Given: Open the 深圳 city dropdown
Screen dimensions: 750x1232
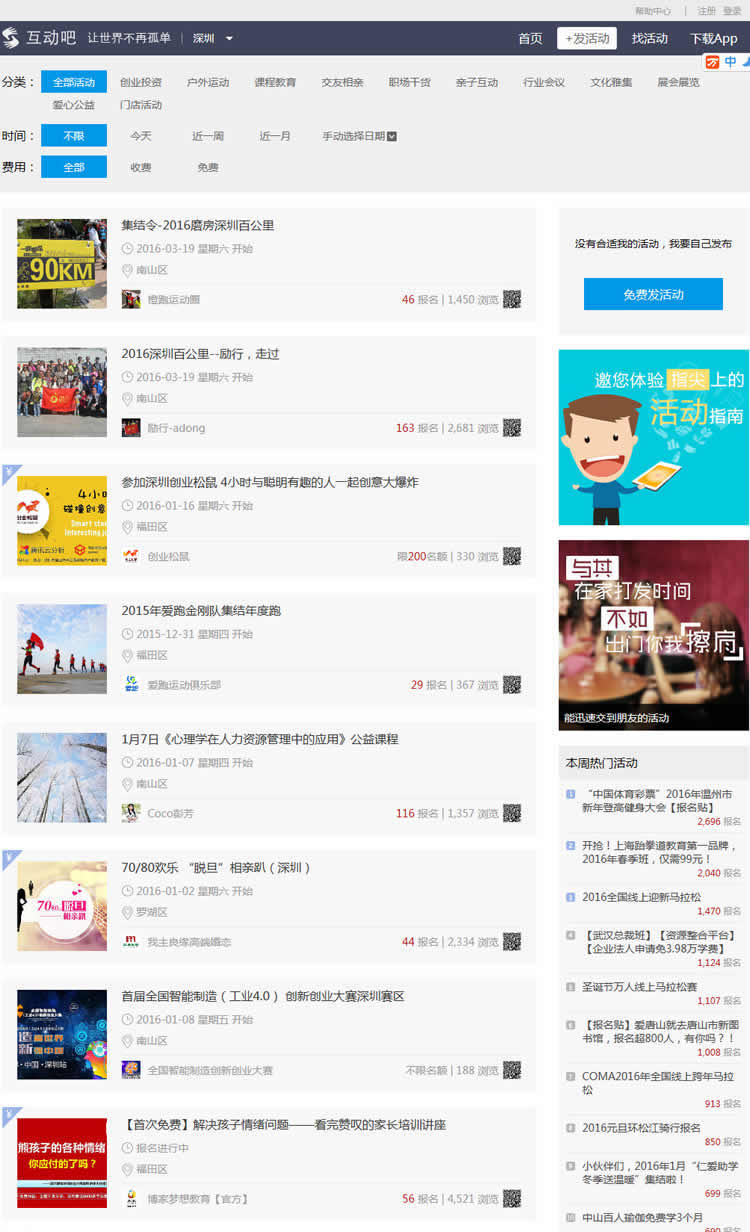Looking at the screenshot, I should coord(212,39).
